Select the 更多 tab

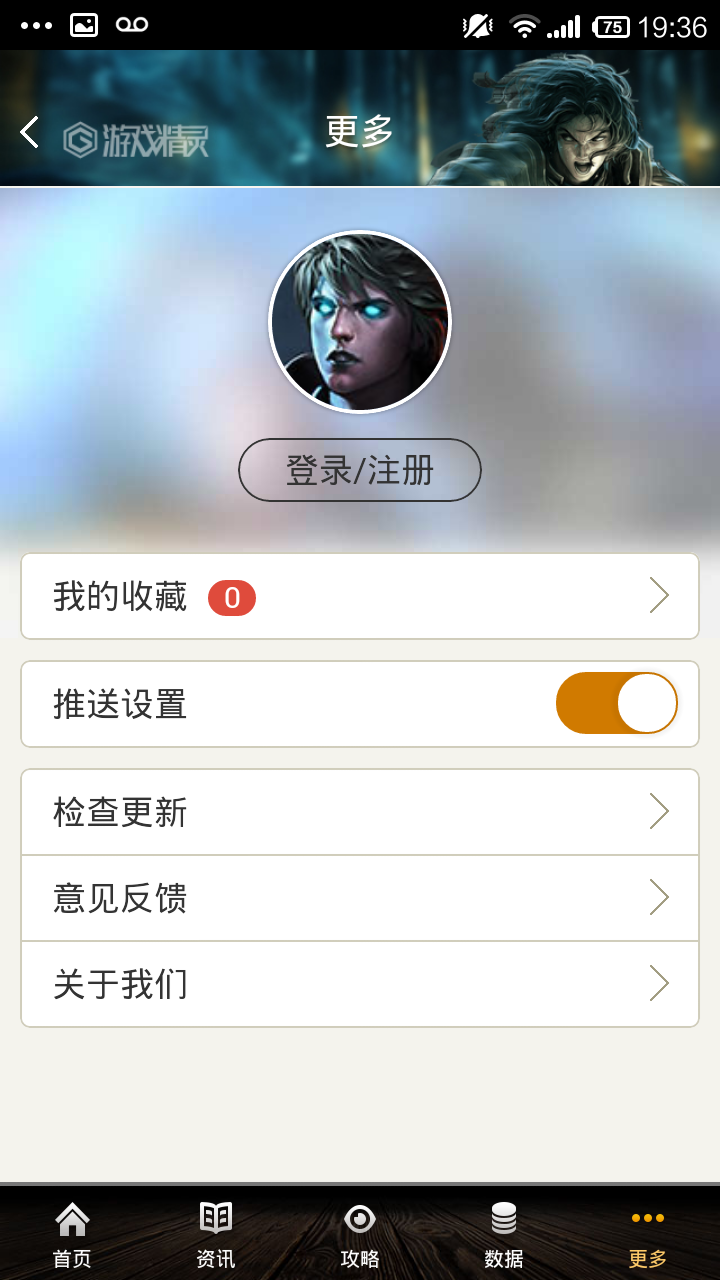pos(648,1234)
